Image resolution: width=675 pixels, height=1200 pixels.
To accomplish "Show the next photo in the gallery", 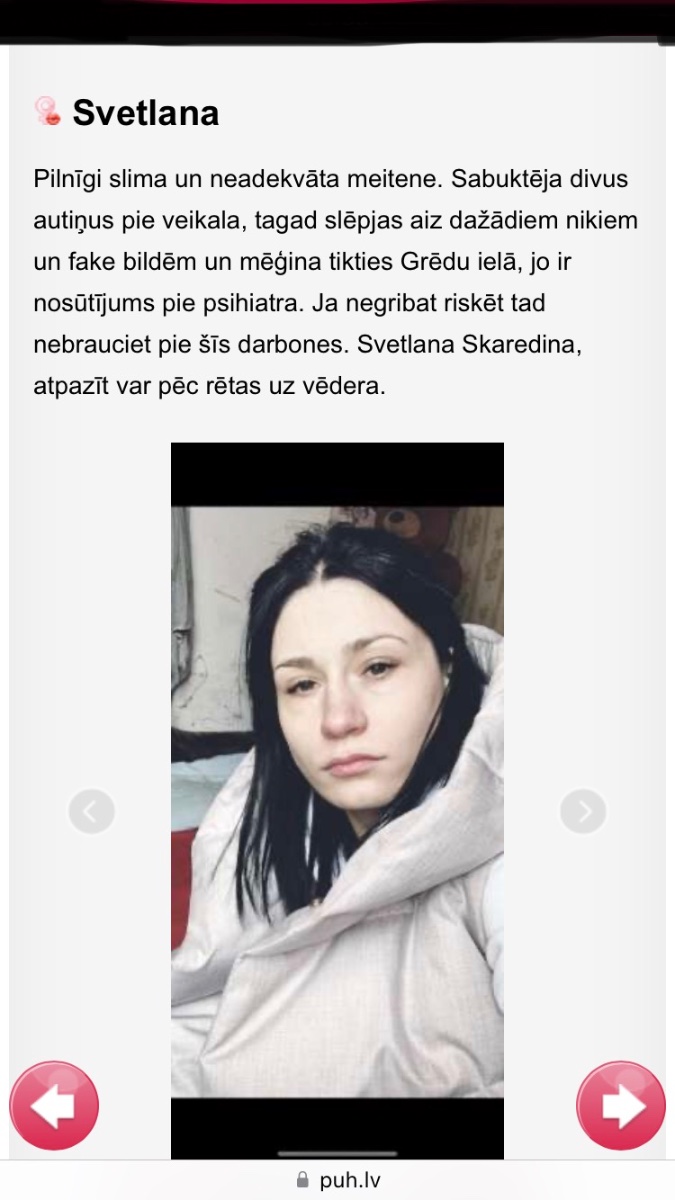I will [583, 811].
